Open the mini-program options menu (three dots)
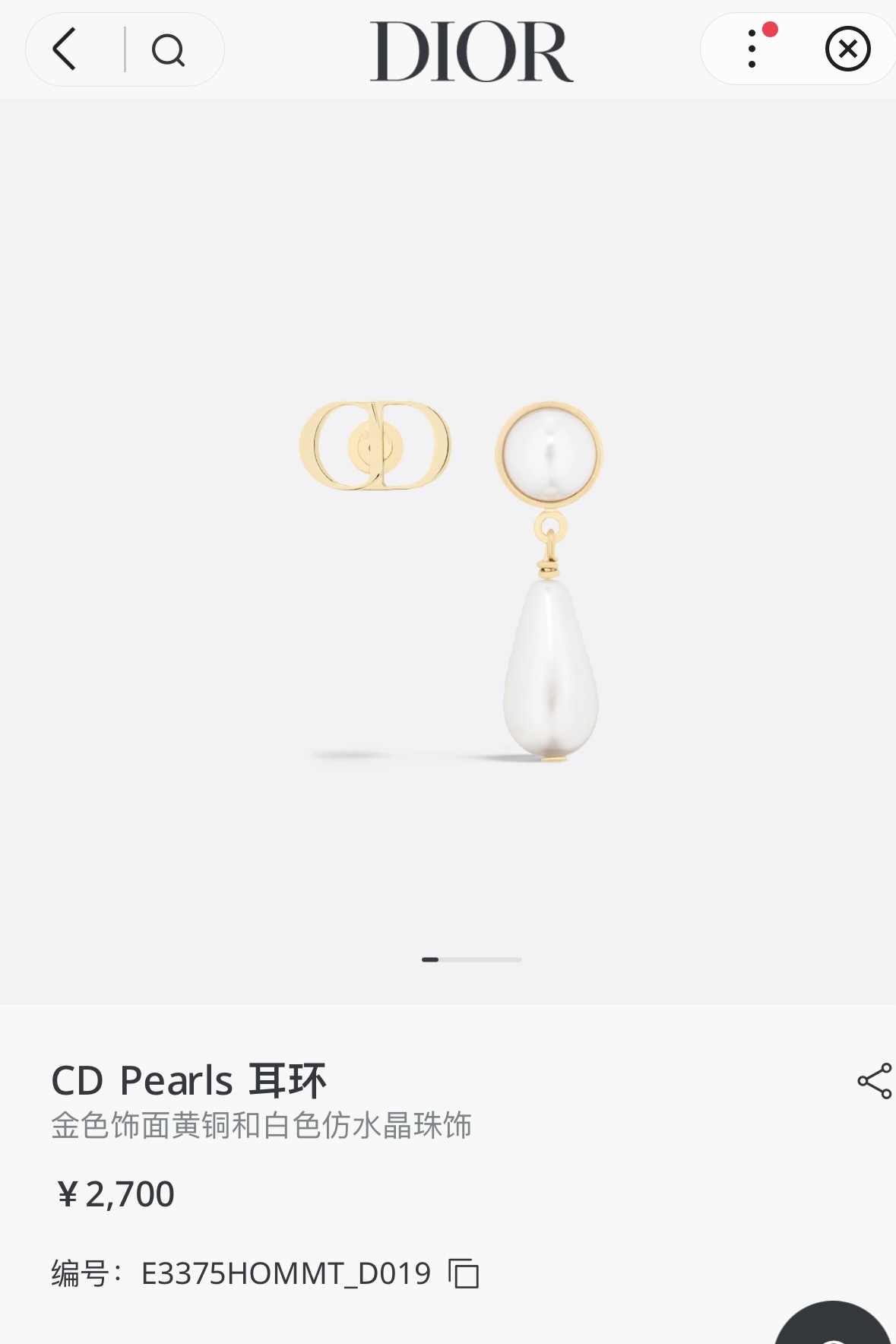The height and width of the screenshot is (1344, 896). click(x=752, y=49)
